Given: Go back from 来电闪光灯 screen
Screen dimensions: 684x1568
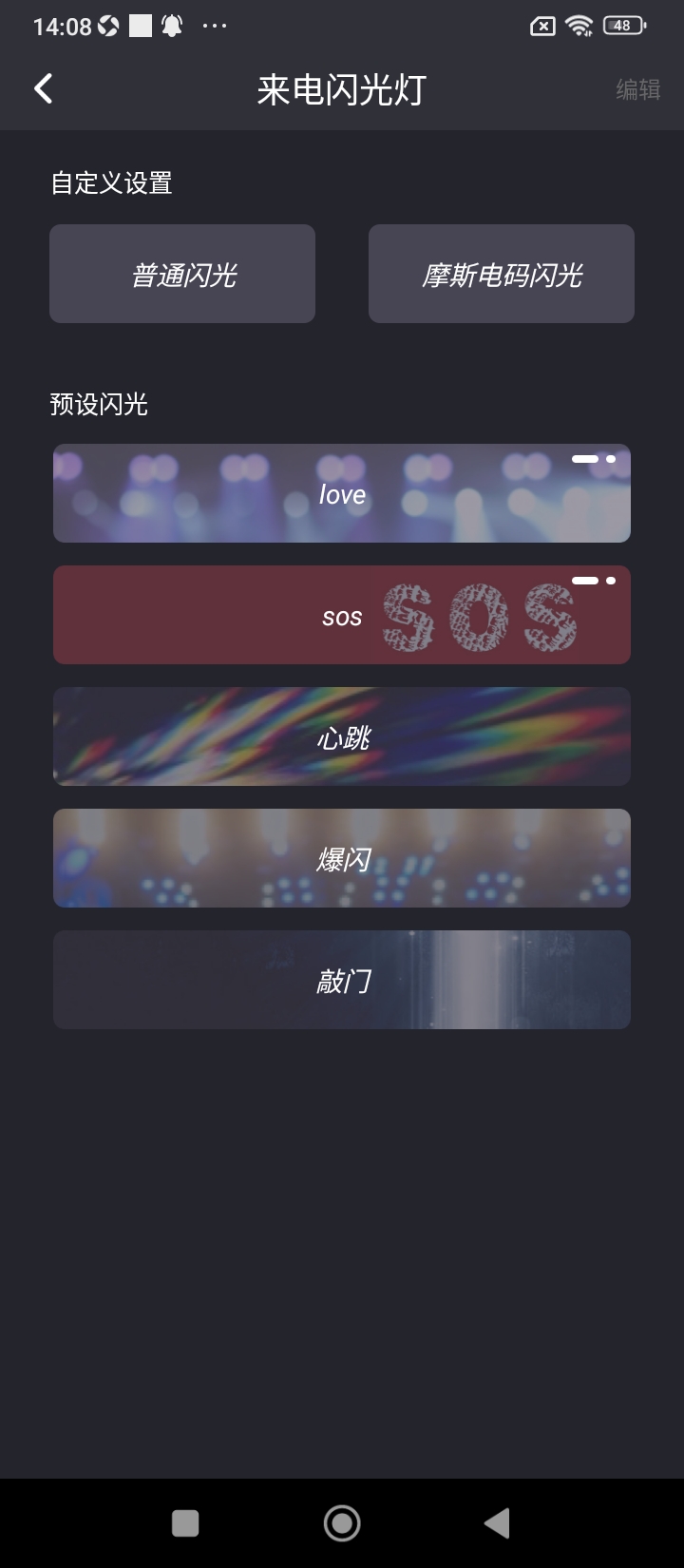Looking at the screenshot, I should pyautogui.click(x=44, y=89).
